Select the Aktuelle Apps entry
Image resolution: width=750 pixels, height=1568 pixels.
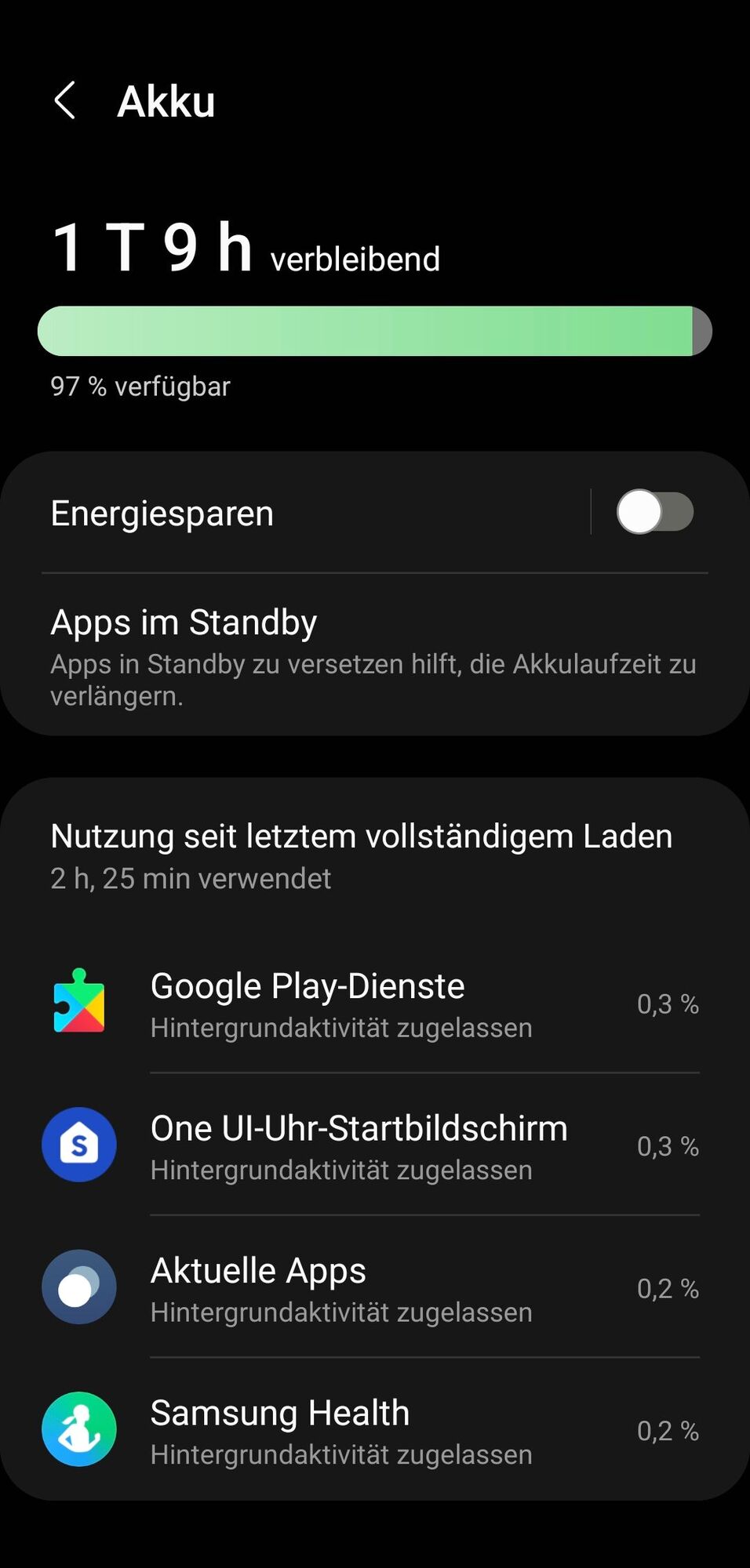(373, 1288)
